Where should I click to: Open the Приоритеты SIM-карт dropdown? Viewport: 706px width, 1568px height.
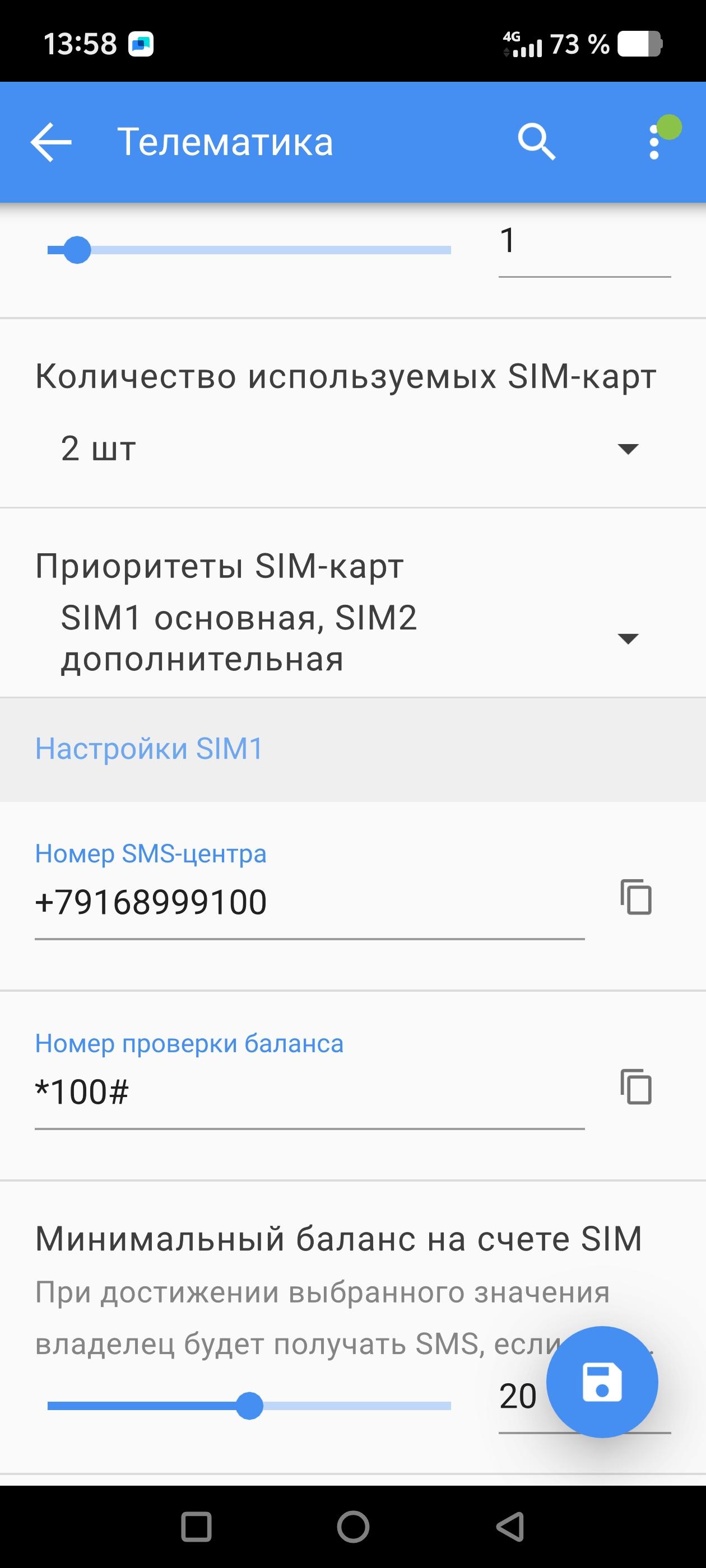click(x=351, y=638)
